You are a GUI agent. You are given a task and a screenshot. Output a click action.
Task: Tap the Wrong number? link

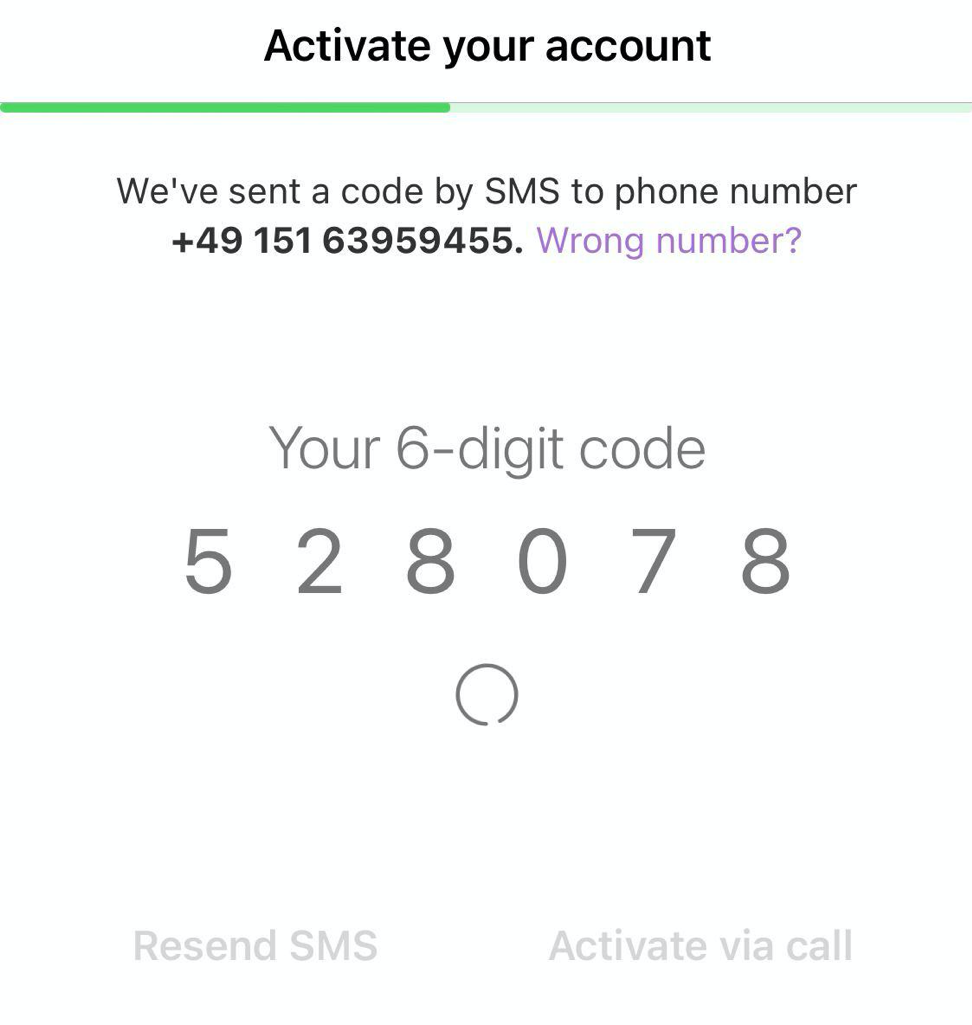[669, 240]
